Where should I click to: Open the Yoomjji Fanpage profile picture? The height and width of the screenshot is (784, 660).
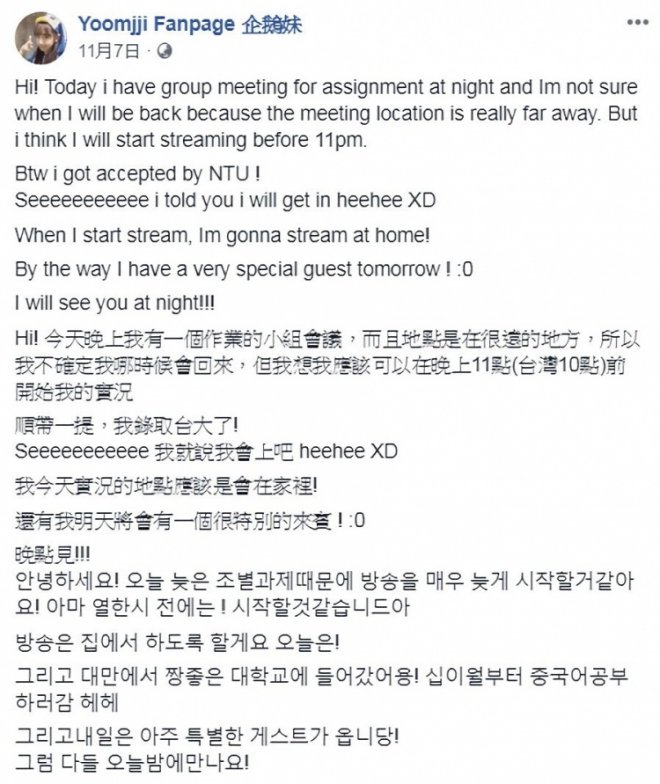click(x=39, y=36)
